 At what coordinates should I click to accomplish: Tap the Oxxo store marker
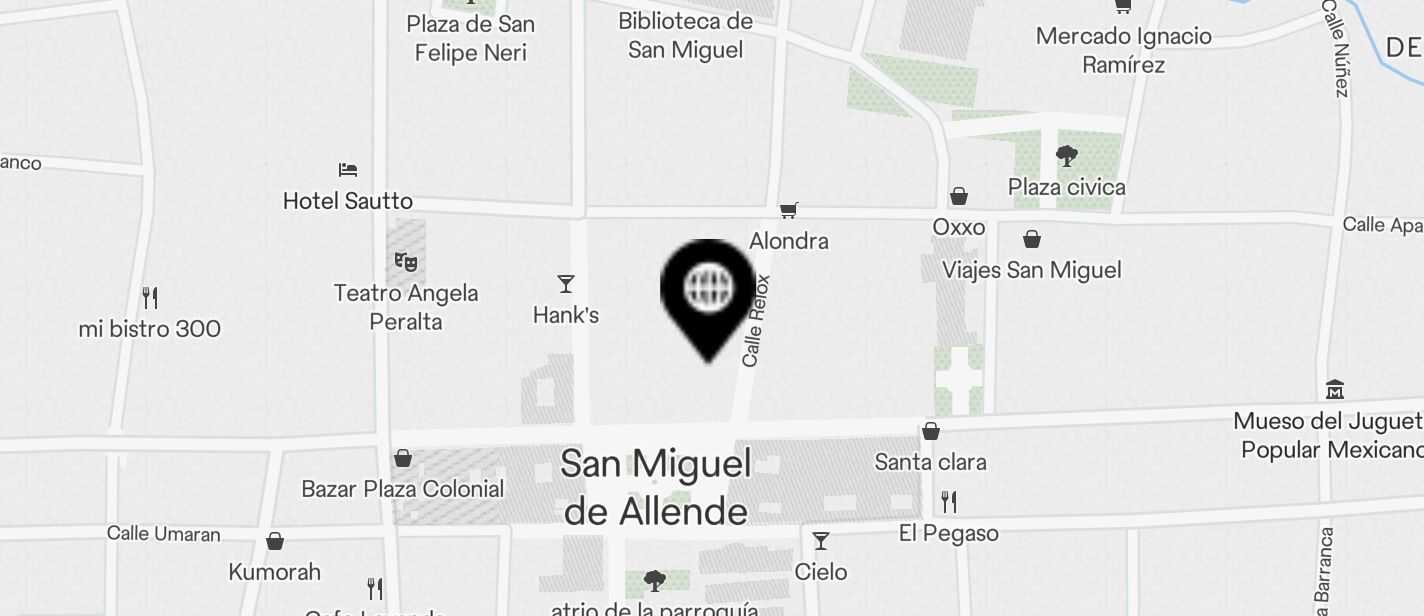(959, 196)
